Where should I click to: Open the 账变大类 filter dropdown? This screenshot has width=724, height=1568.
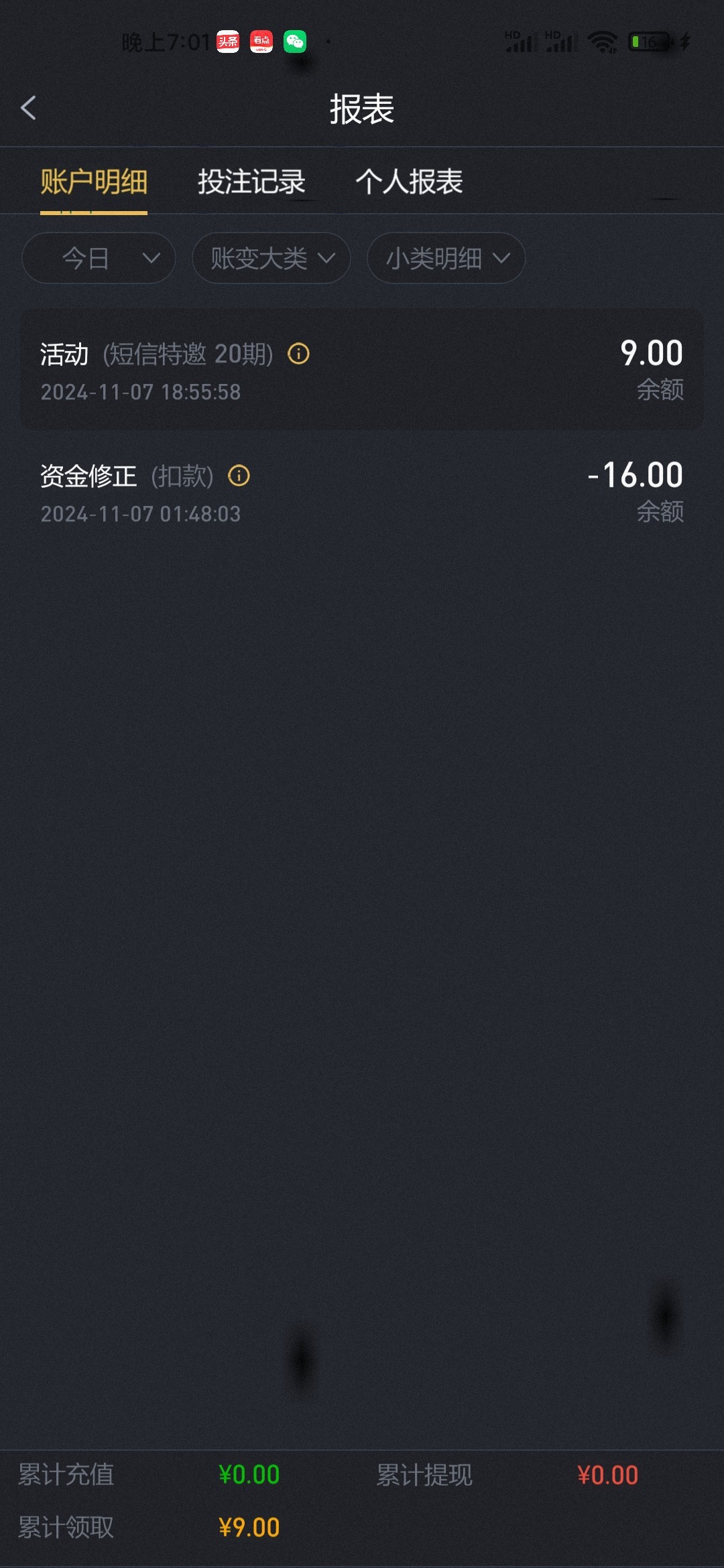[x=271, y=258]
